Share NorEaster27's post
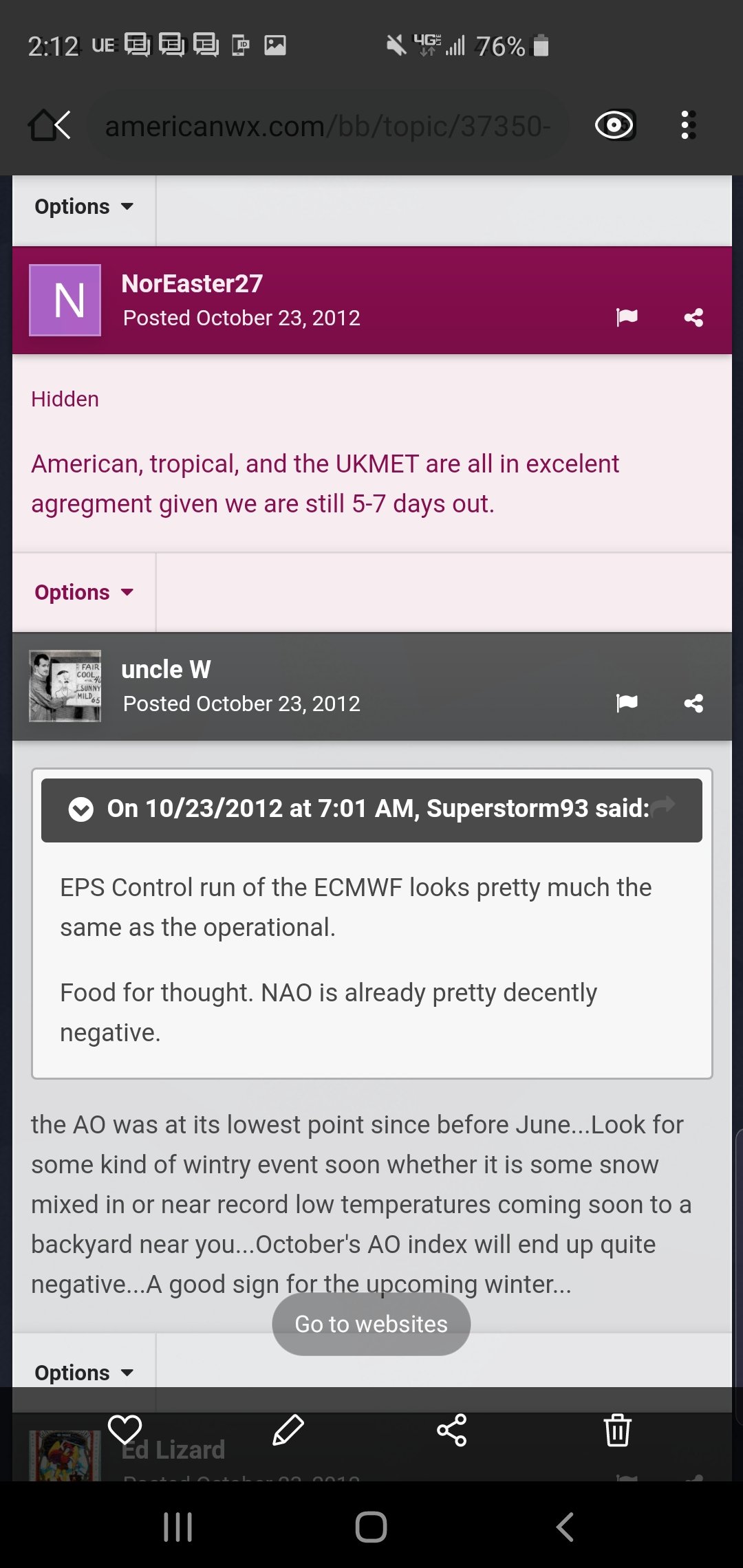The height and width of the screenshot is (1568, 743). pos(693,317)
